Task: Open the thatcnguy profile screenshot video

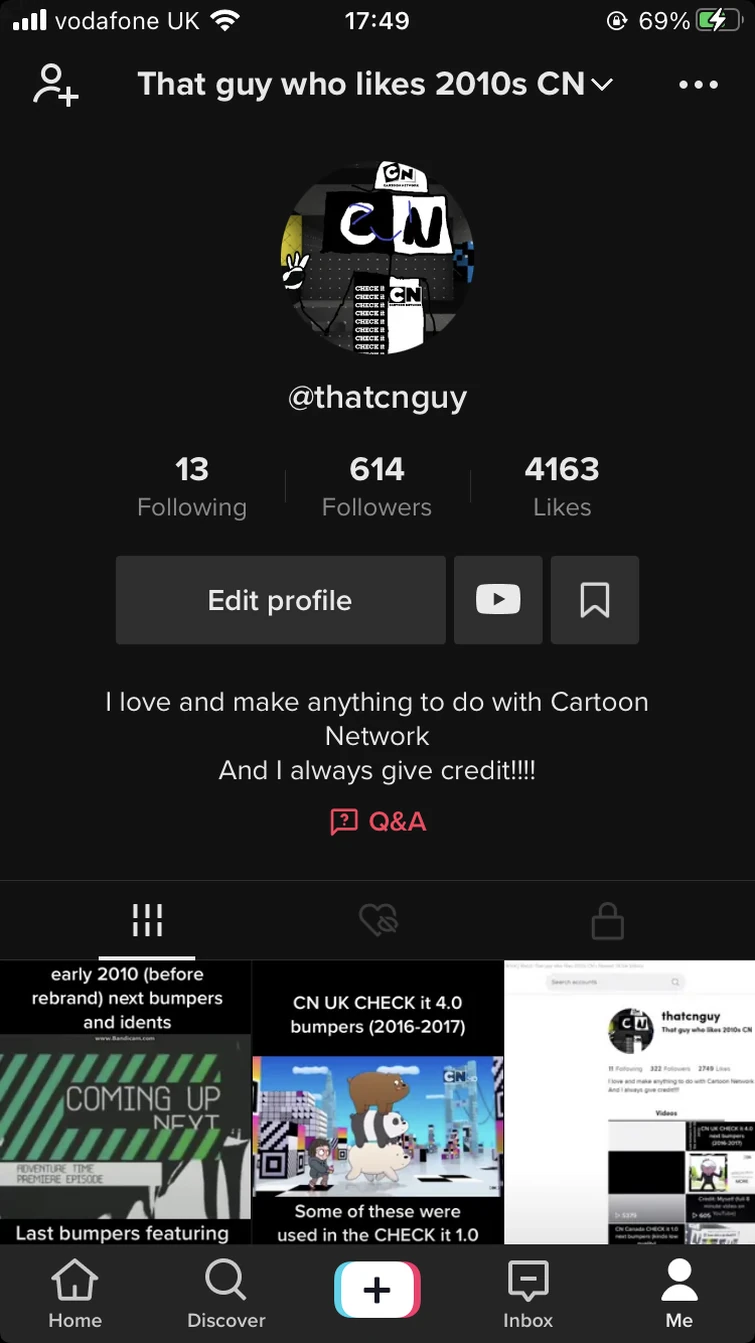Action: [x=630, y=1102]
